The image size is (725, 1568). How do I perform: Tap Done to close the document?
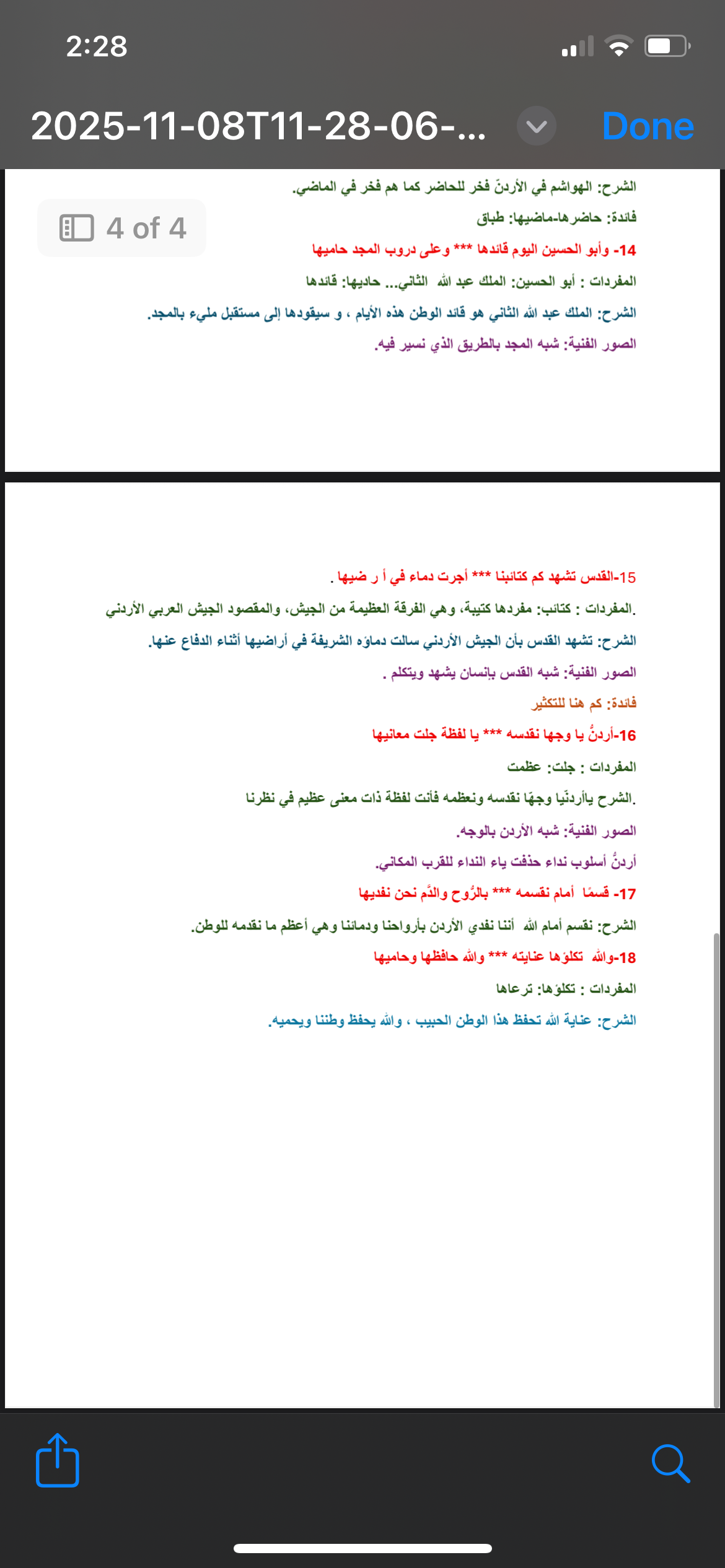pyautogui.click(x=648, y=126)
